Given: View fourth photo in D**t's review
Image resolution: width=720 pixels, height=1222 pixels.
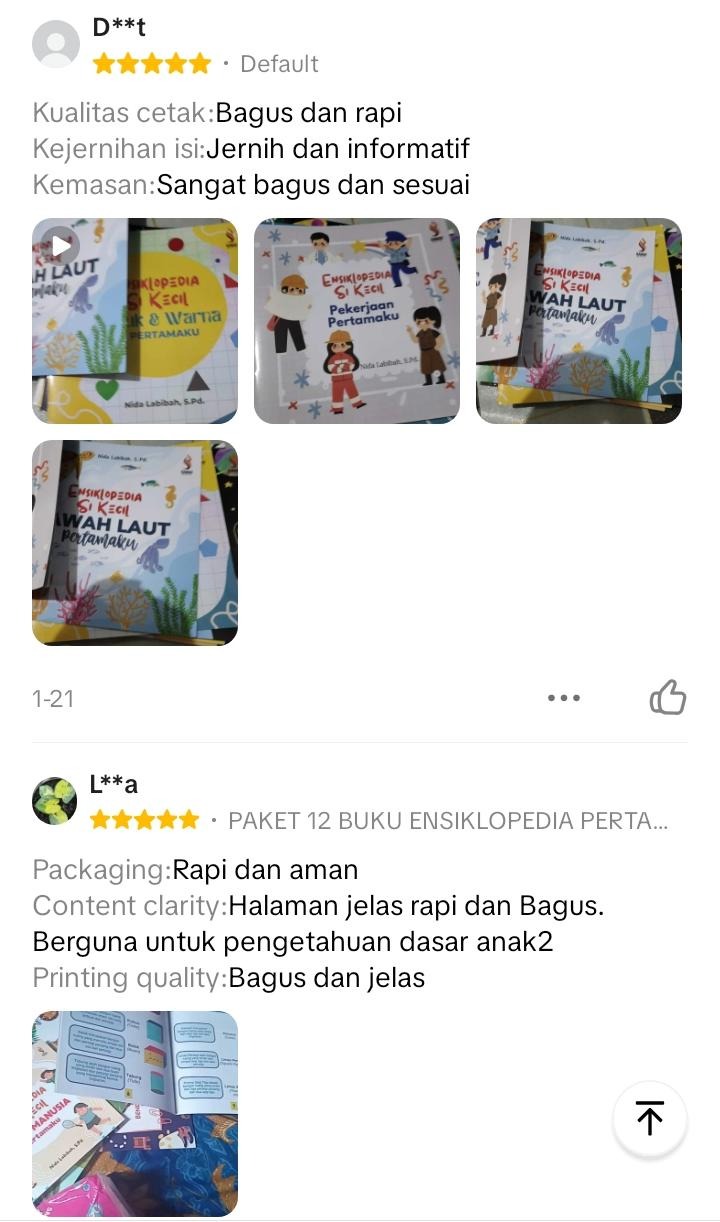Looking at the screenshot, I should pyautogui.click(x=135, y=543).
